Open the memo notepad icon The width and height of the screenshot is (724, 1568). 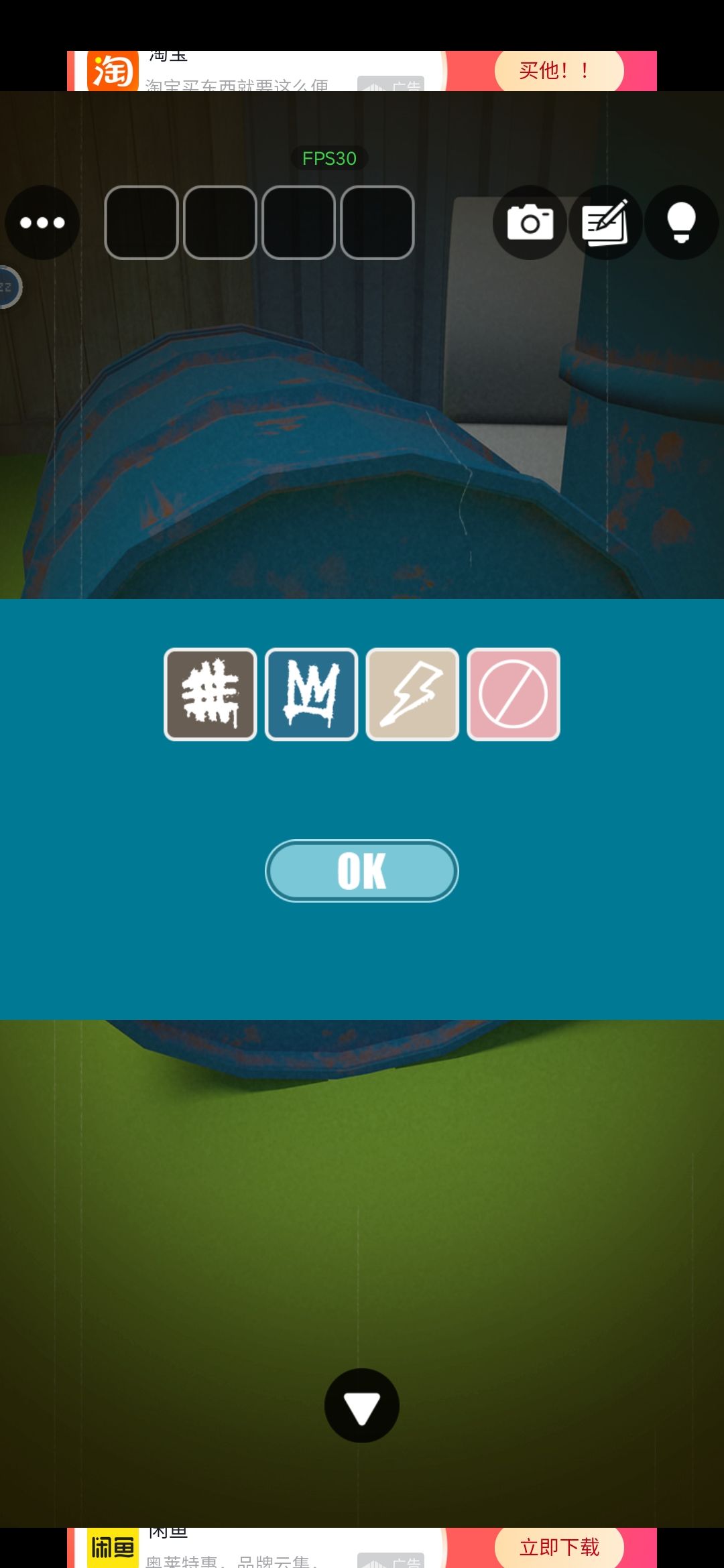click(x=605, y=222)
